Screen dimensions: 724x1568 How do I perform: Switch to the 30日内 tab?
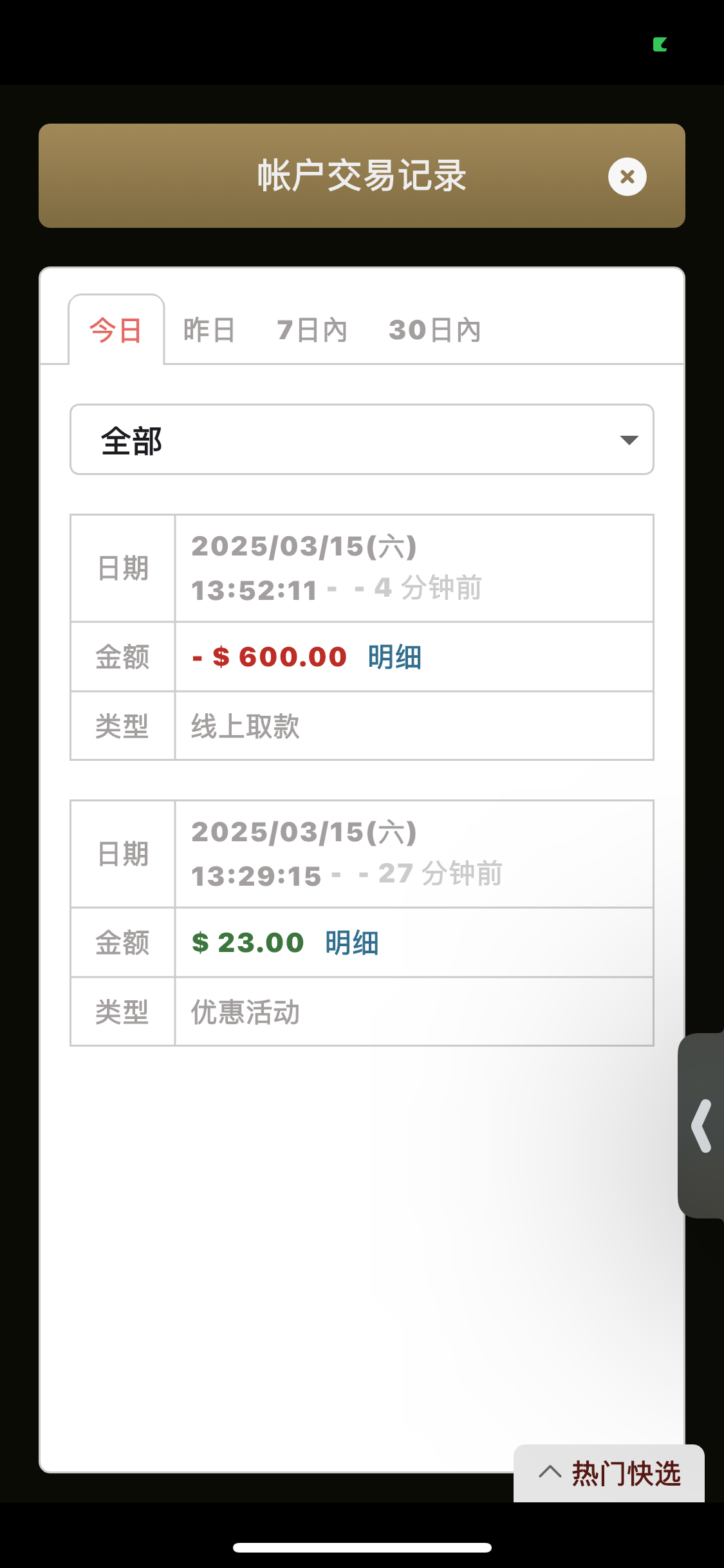pos(435,330)
